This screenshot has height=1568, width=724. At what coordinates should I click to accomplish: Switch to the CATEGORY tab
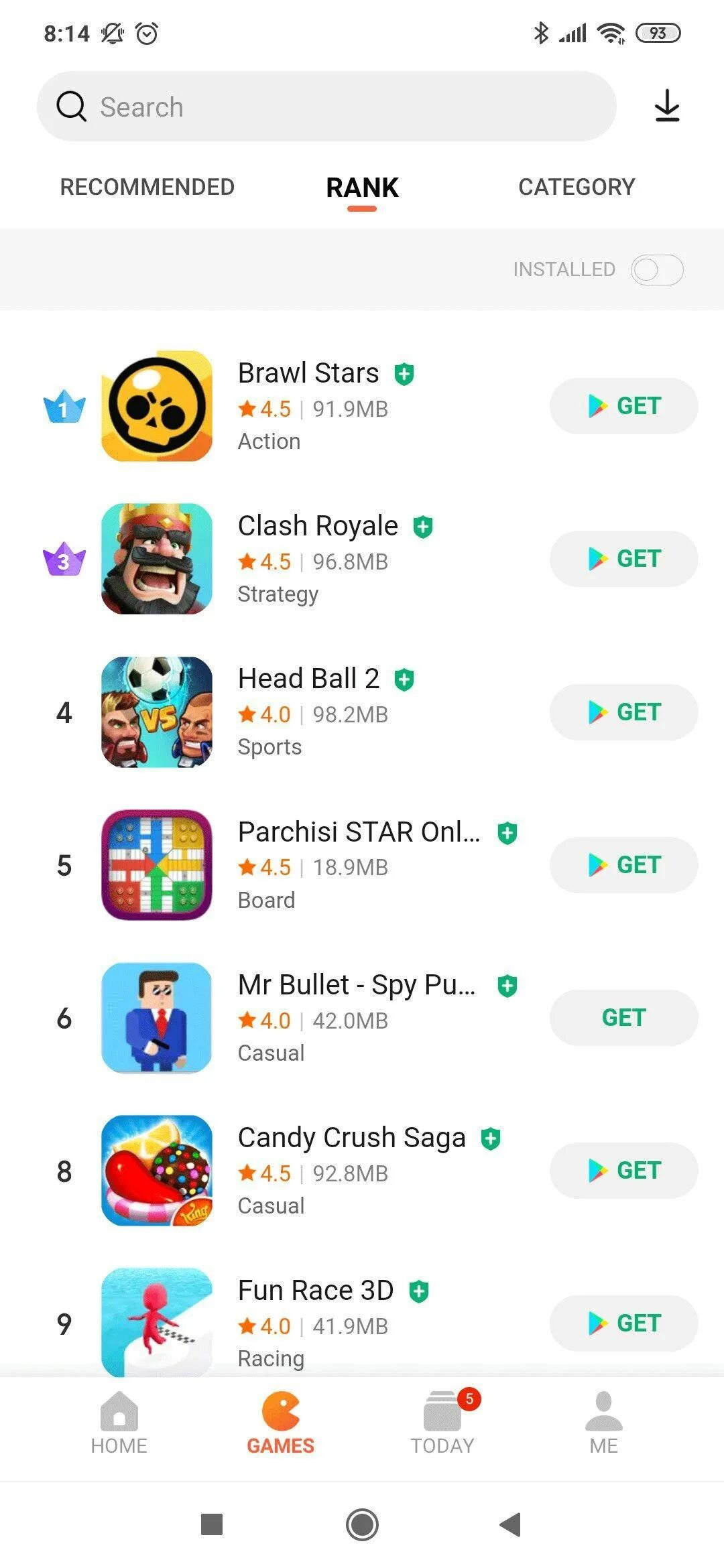[x=577, y=187]
